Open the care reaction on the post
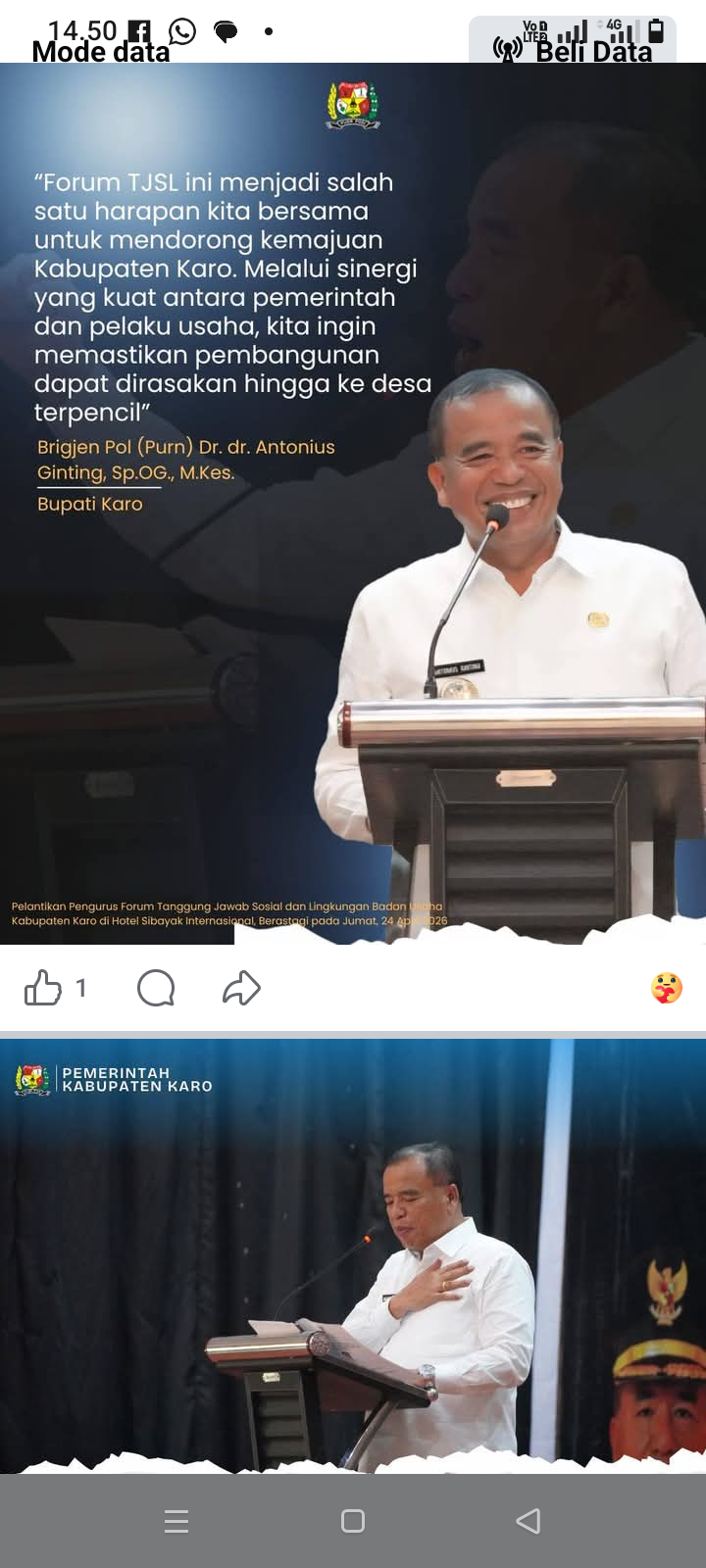 pos(667,988)
